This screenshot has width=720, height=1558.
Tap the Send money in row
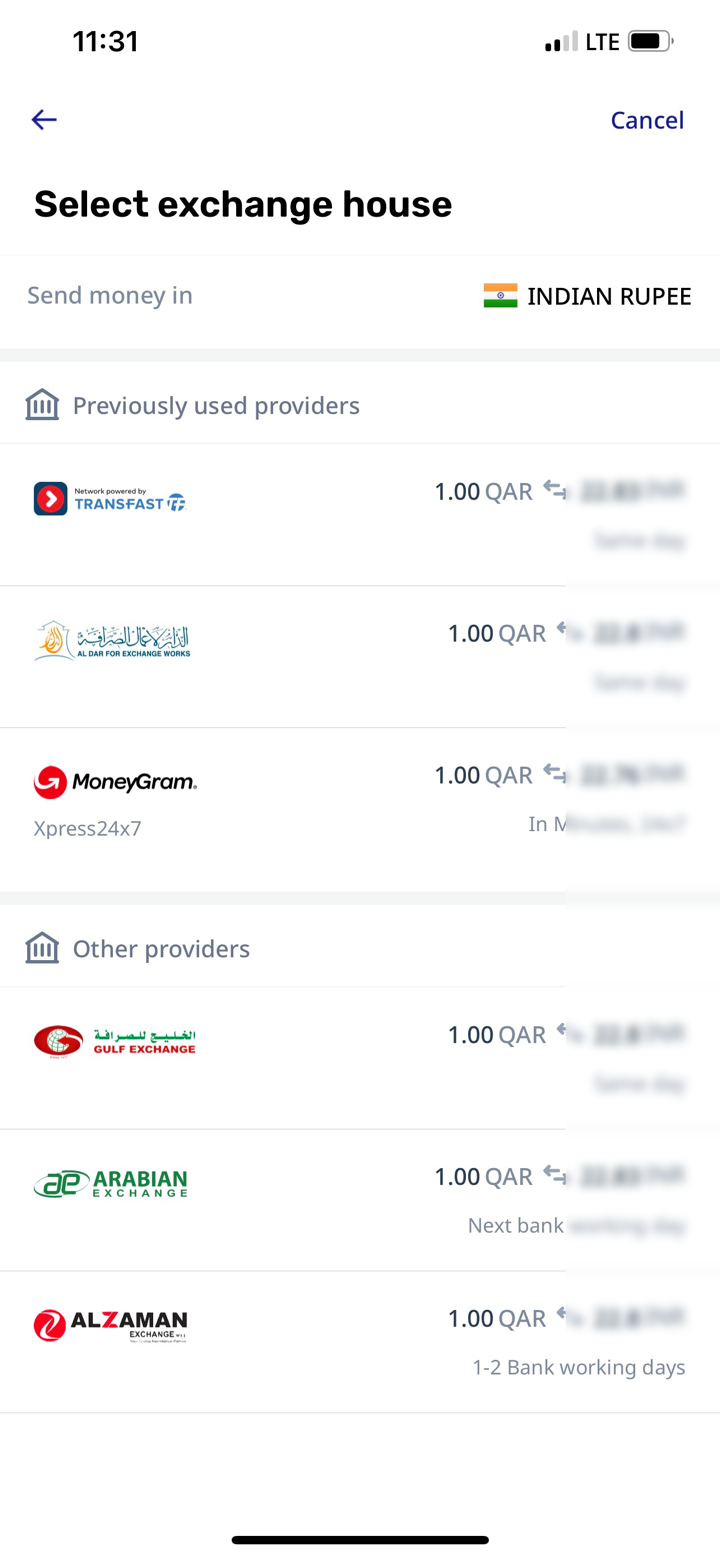[109, 296]
